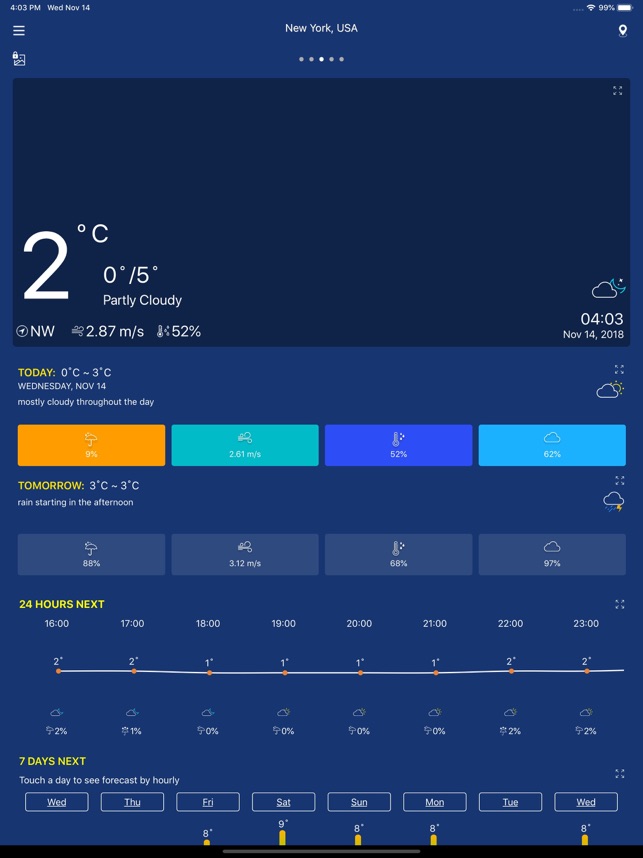Expand the Today forecast section
Screen dimensions: 643x858
pyautogui.click(x=619, y=370)
